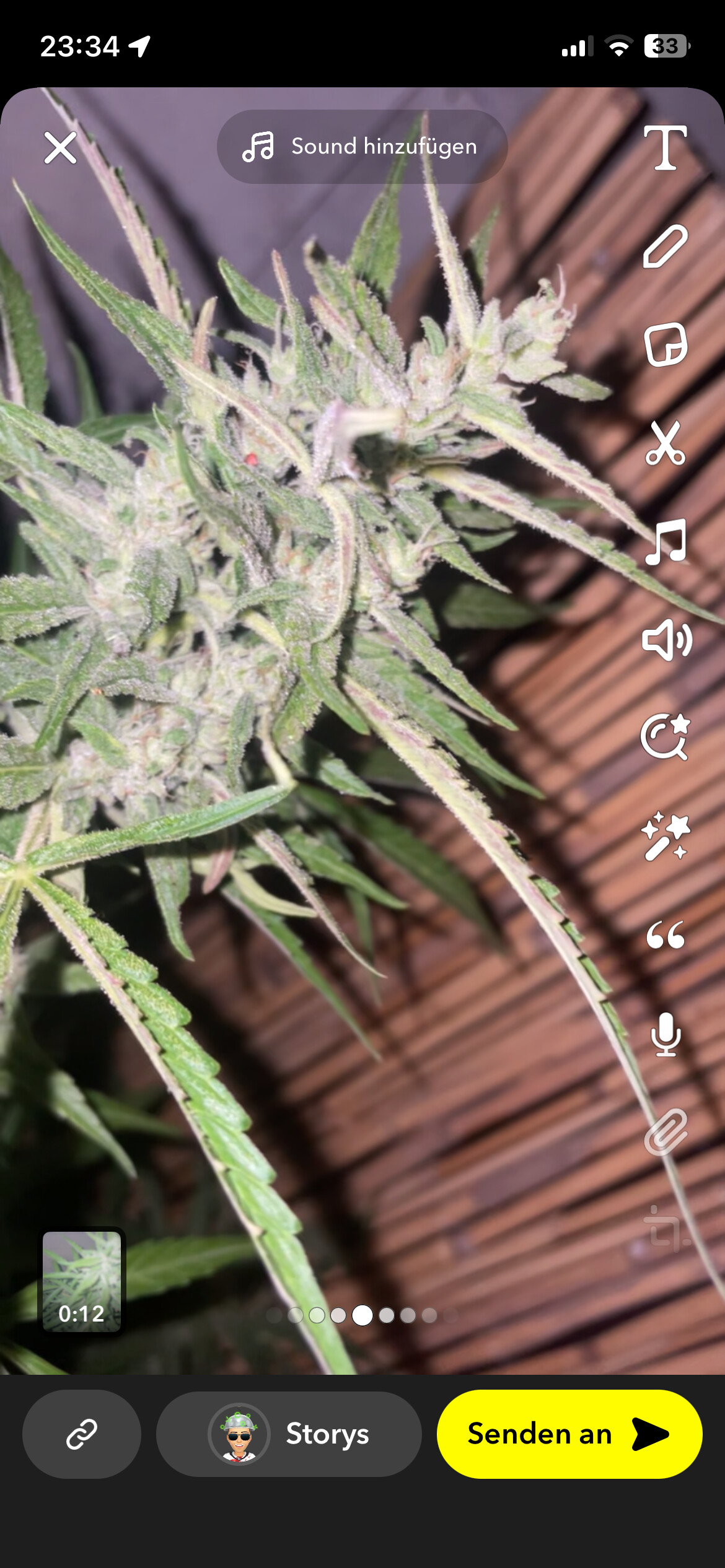Close the snap preview with X
Image resolution: width=725 pixels, height=1568 pixels.
pyautogui.click(x=60, y=147)
